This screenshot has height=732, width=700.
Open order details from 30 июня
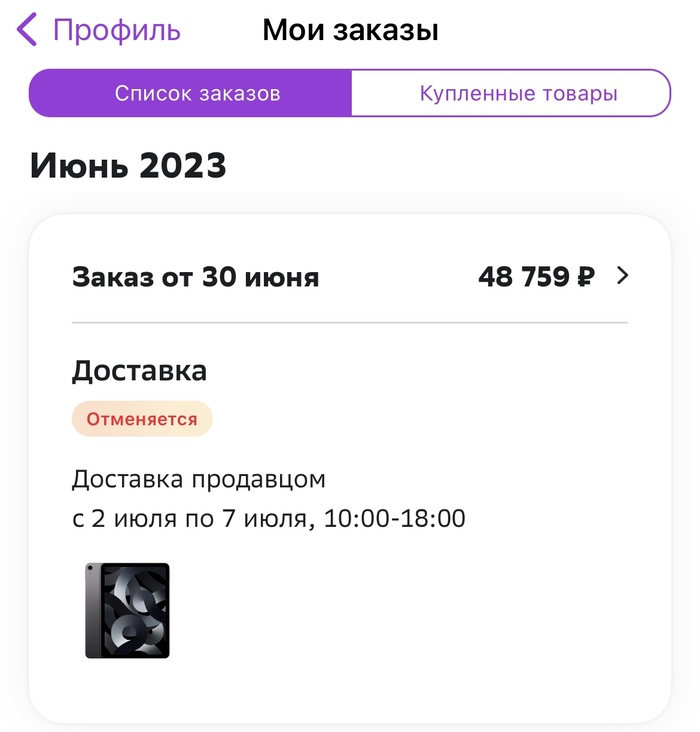(x=622, y=276)
